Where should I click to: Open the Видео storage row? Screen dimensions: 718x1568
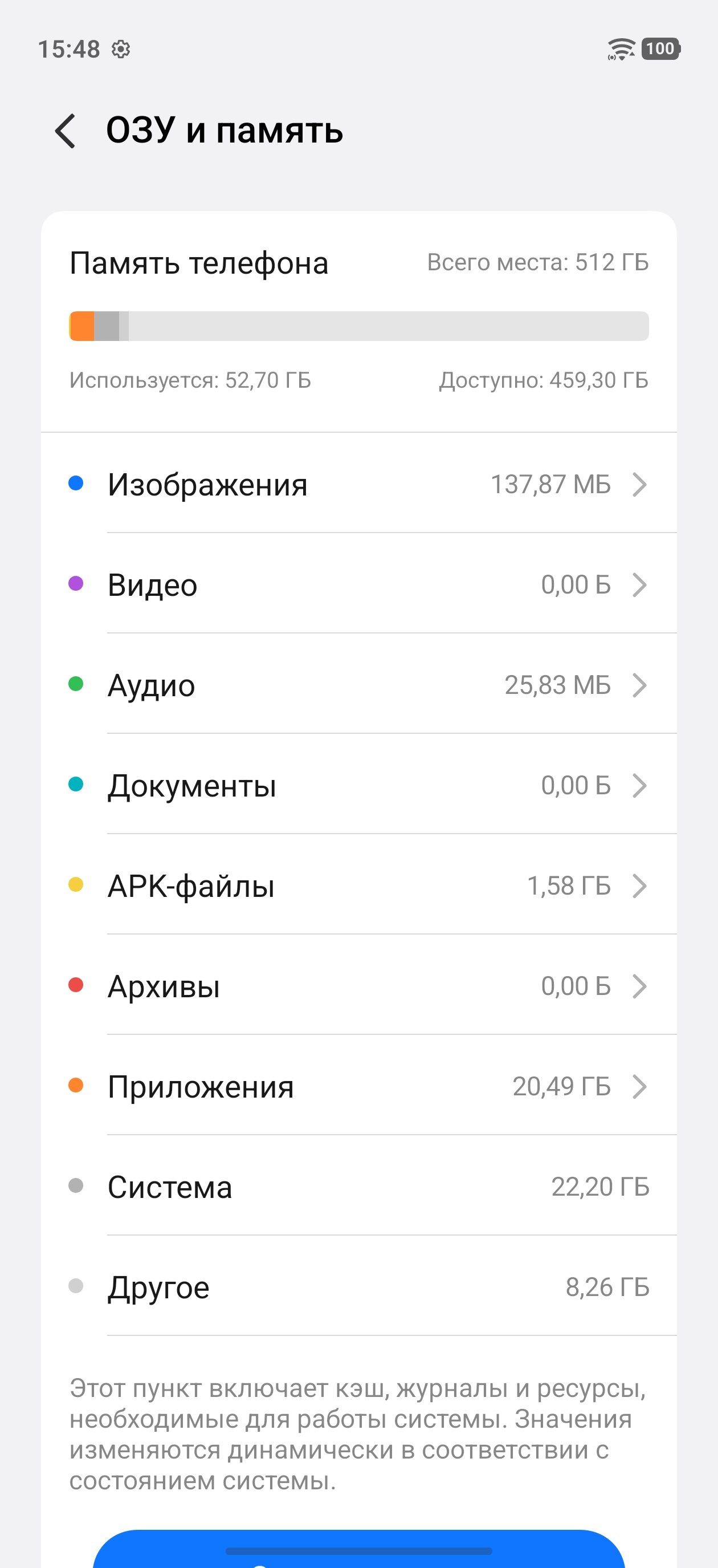359,585
